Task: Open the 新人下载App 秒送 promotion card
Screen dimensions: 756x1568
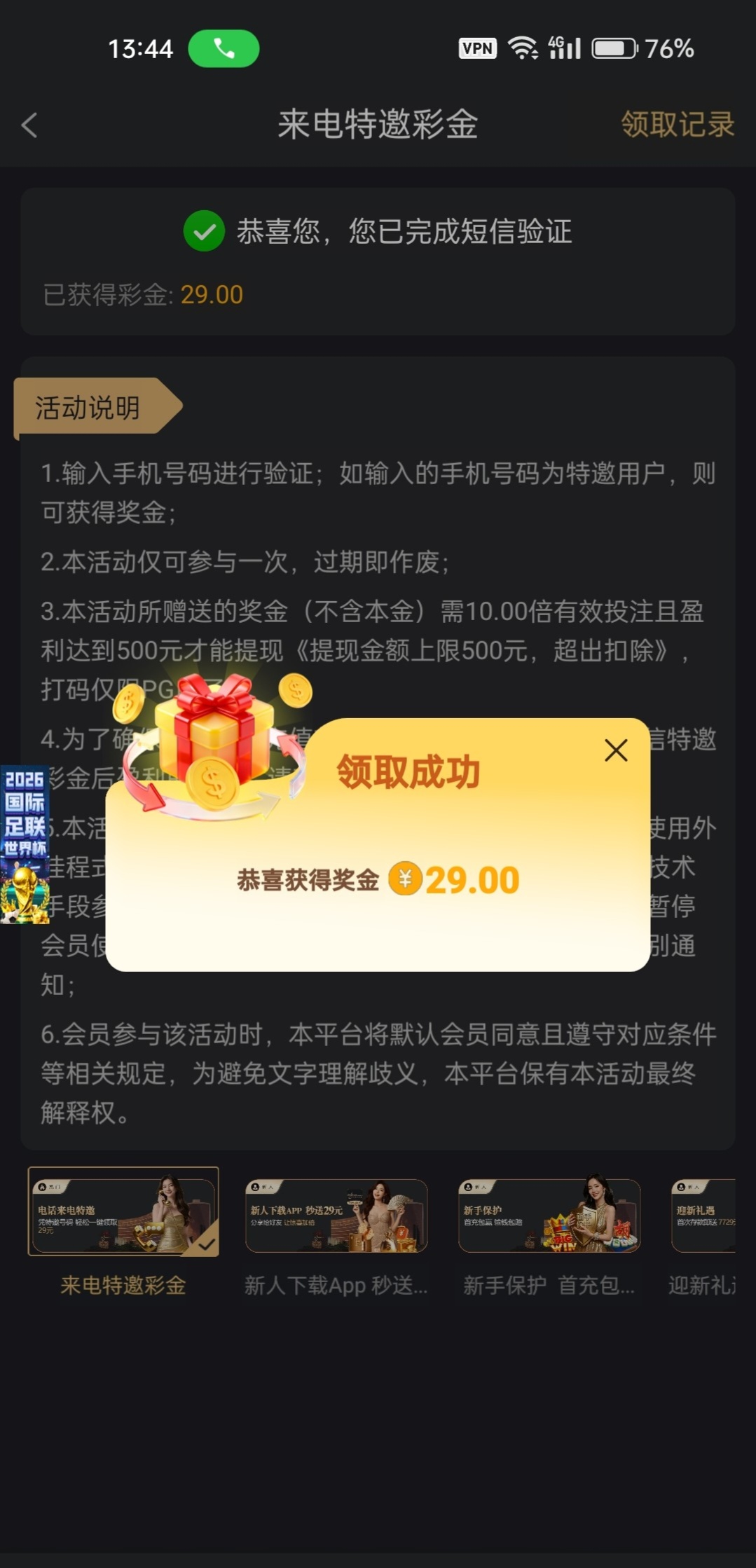Action: coord(336,1216)
